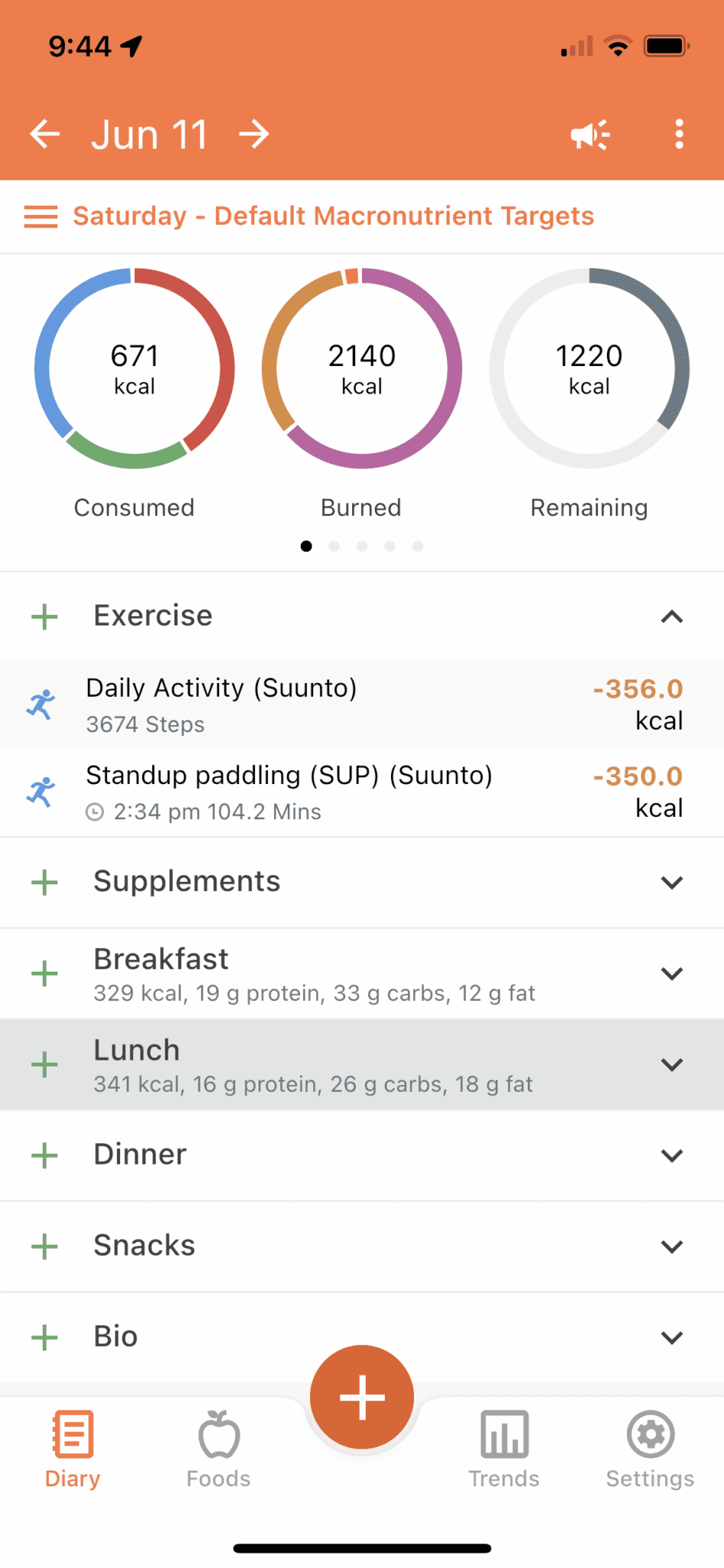724x1568 pixels.
Task: Add an item to Lunch with green plus
Action: point(44,1064)
